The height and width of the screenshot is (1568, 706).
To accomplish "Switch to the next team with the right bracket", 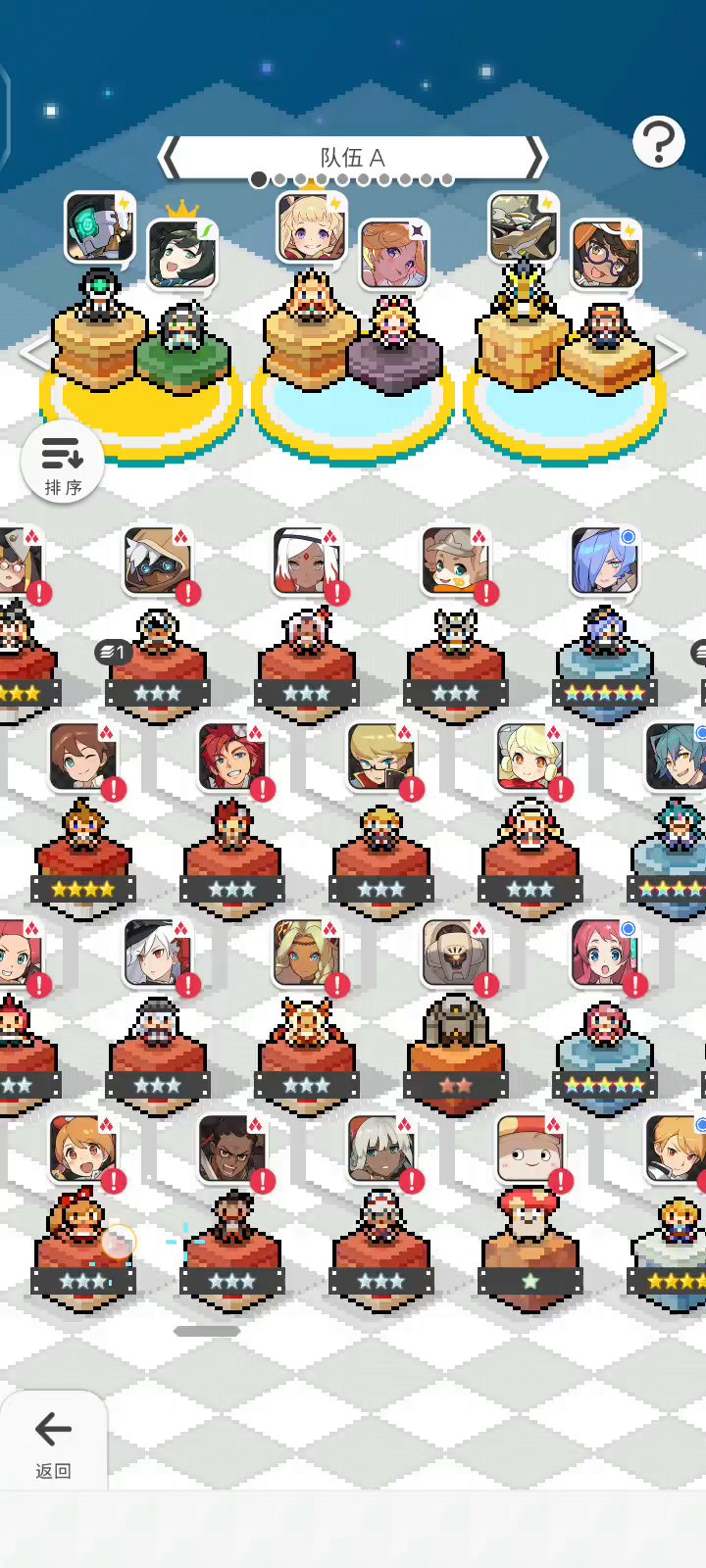I will coord(535,157).
